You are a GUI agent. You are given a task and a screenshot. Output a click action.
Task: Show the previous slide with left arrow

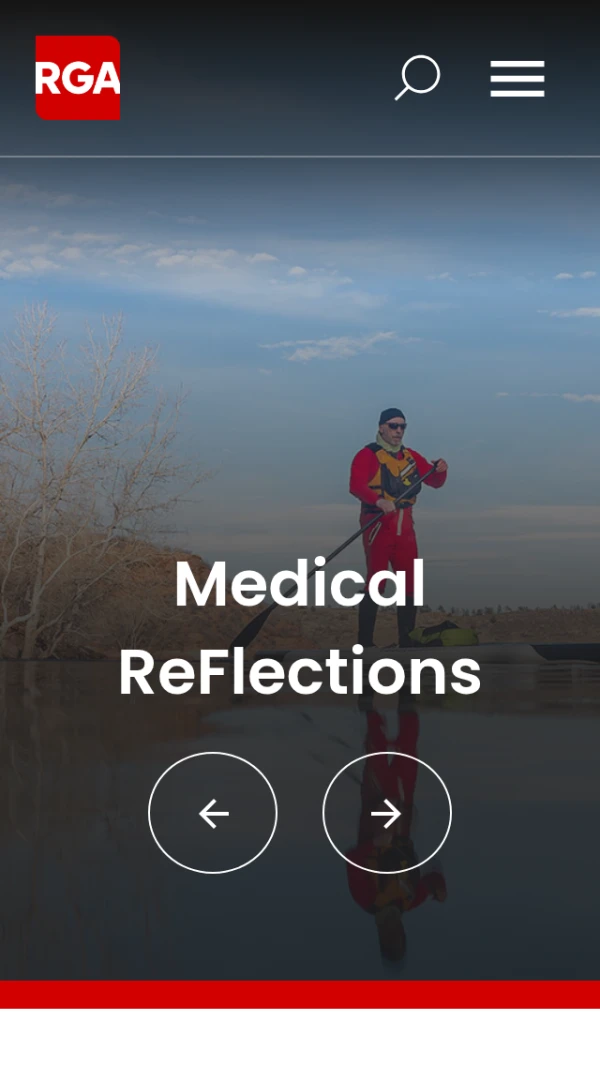pyautogui.click(x=213, y=813)
